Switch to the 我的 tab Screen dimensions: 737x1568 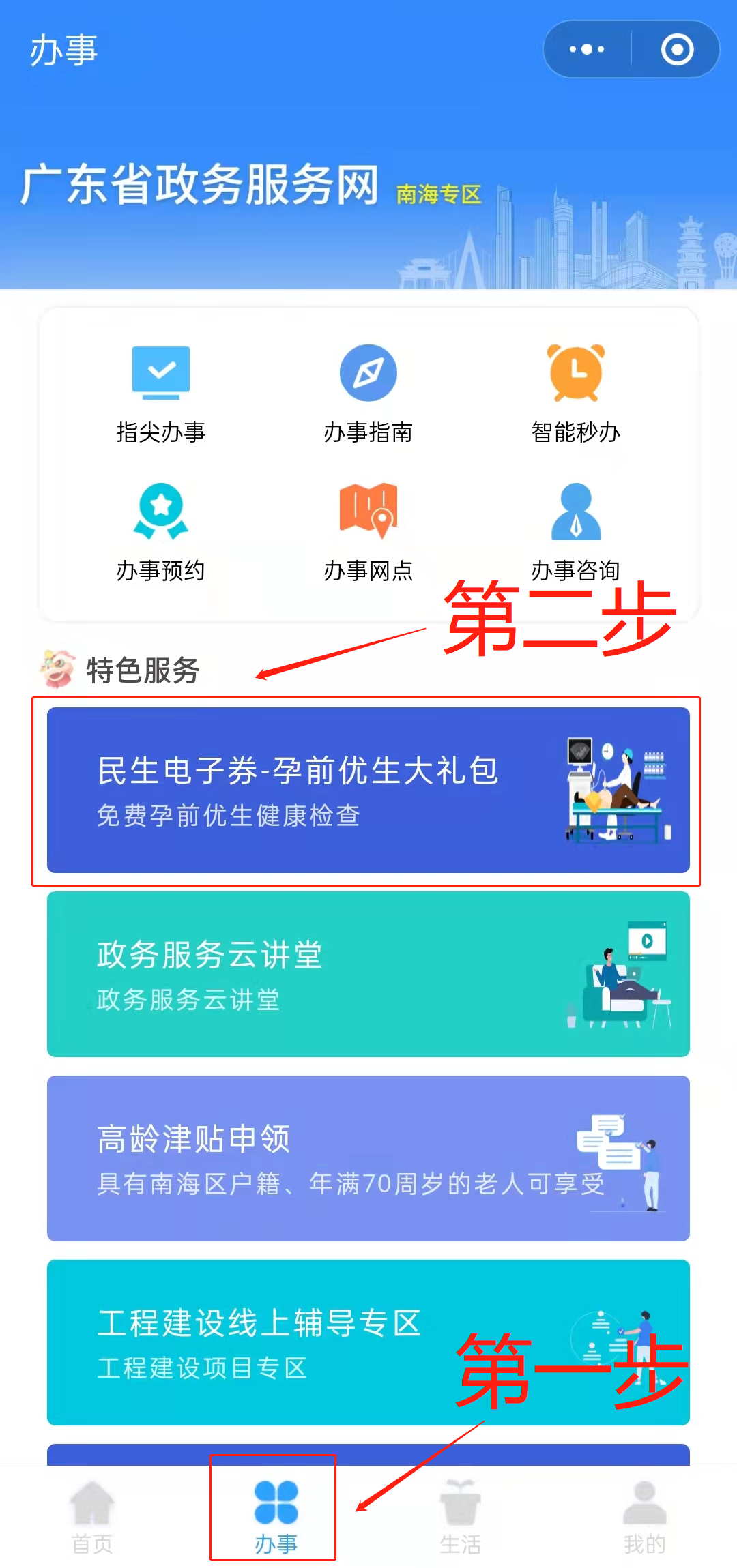(x=644, y=1515)
